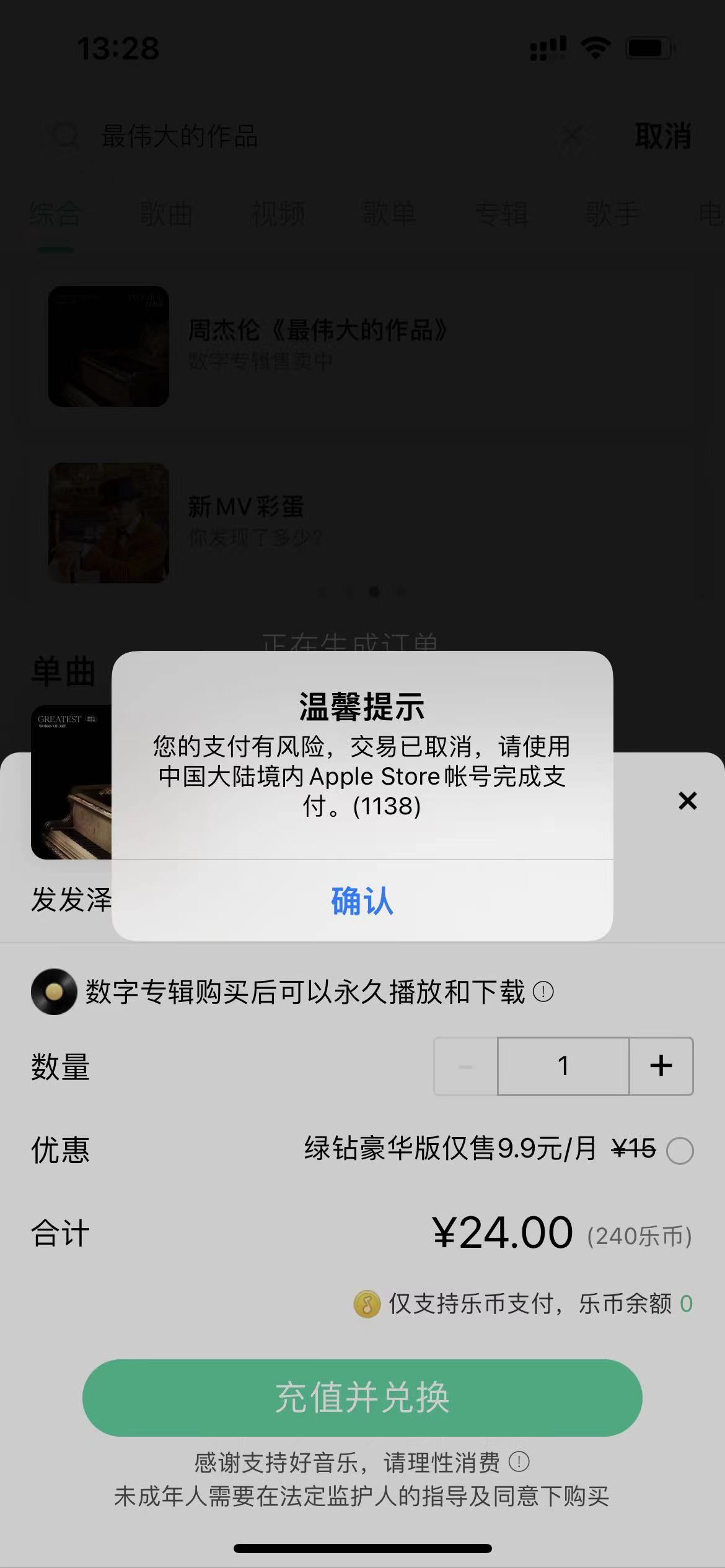Edit the quantity field showing 1

(563, 1066)
